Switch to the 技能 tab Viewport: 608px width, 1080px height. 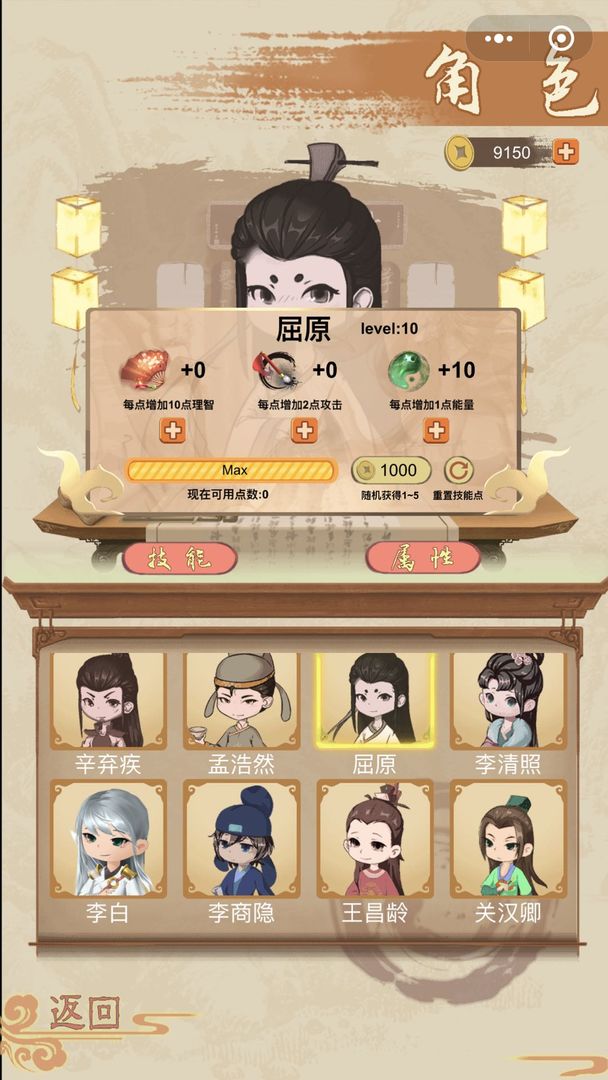tap(180, 558)
